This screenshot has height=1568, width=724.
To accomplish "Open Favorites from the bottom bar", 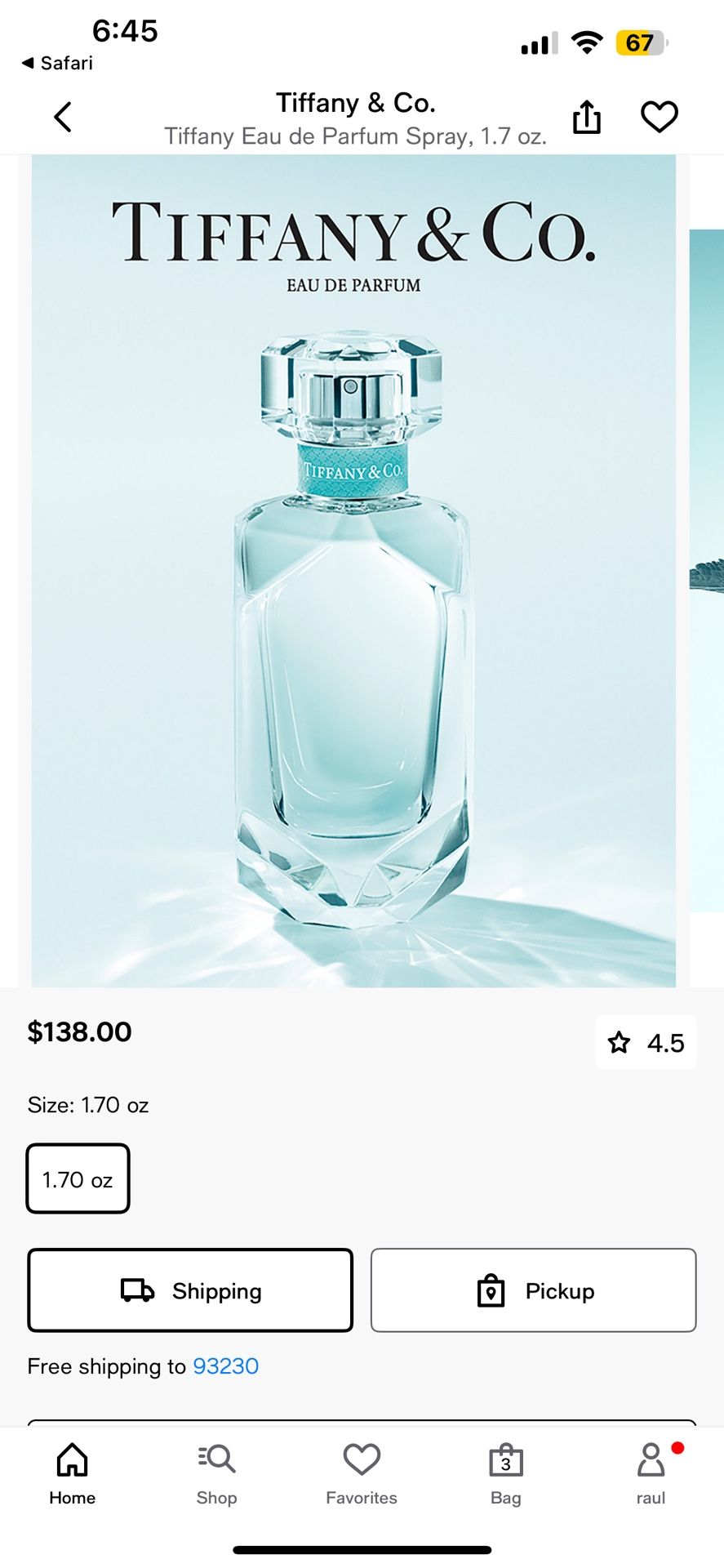I will [x=361, y=1470].
